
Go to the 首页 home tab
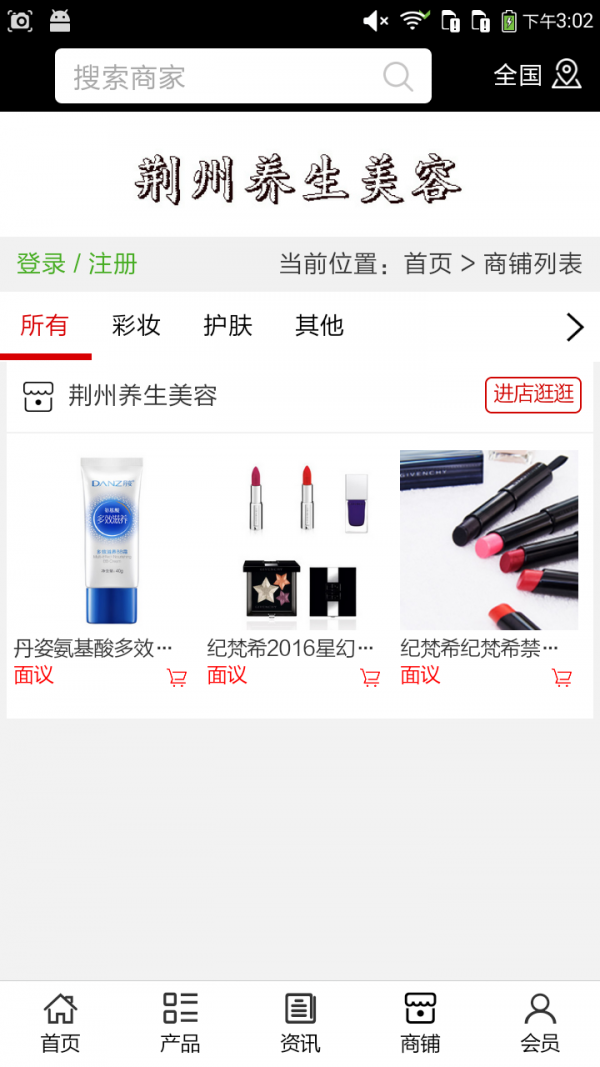pyautogui.click(x=60, y=1023)
